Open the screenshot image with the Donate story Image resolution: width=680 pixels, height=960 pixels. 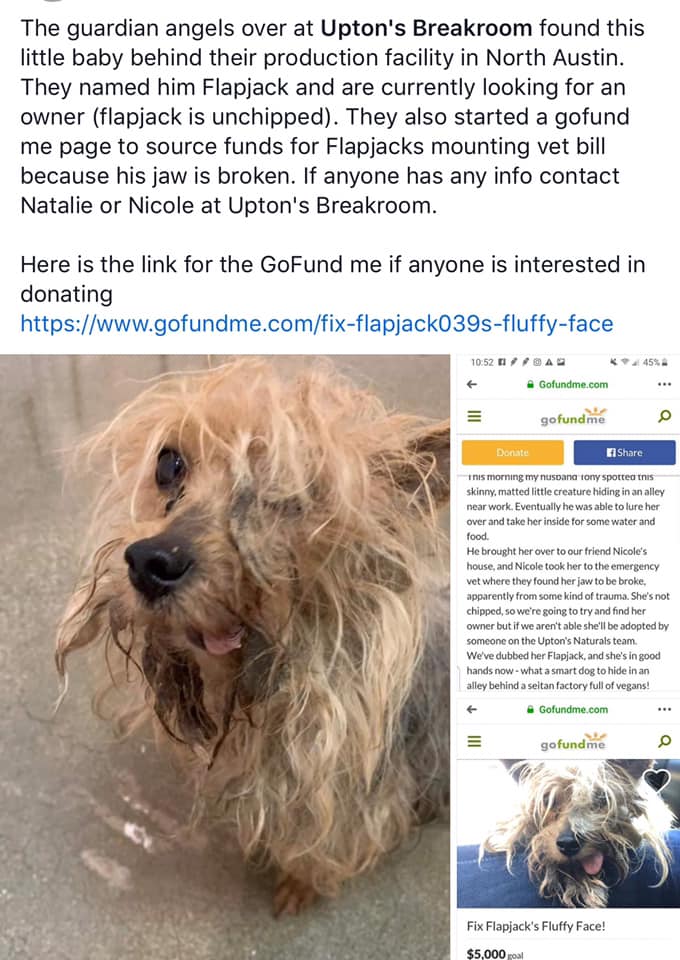click(x=568, y=522)
